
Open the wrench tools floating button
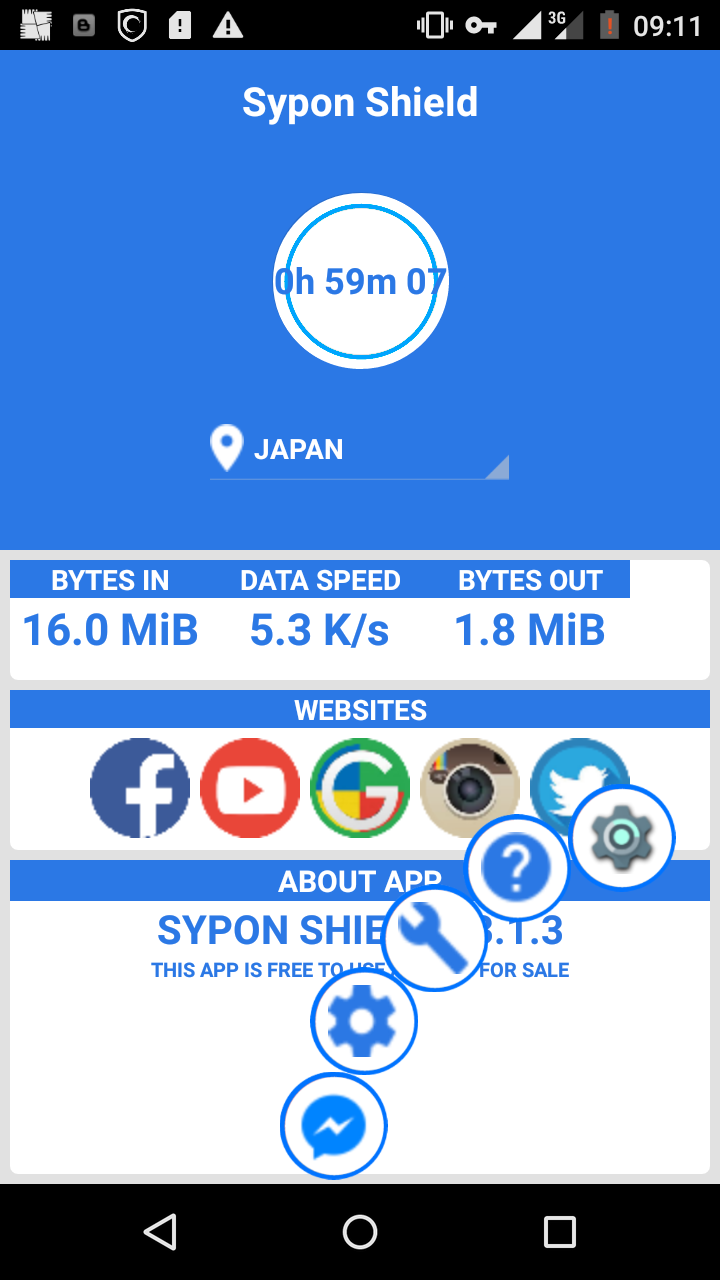435,939
